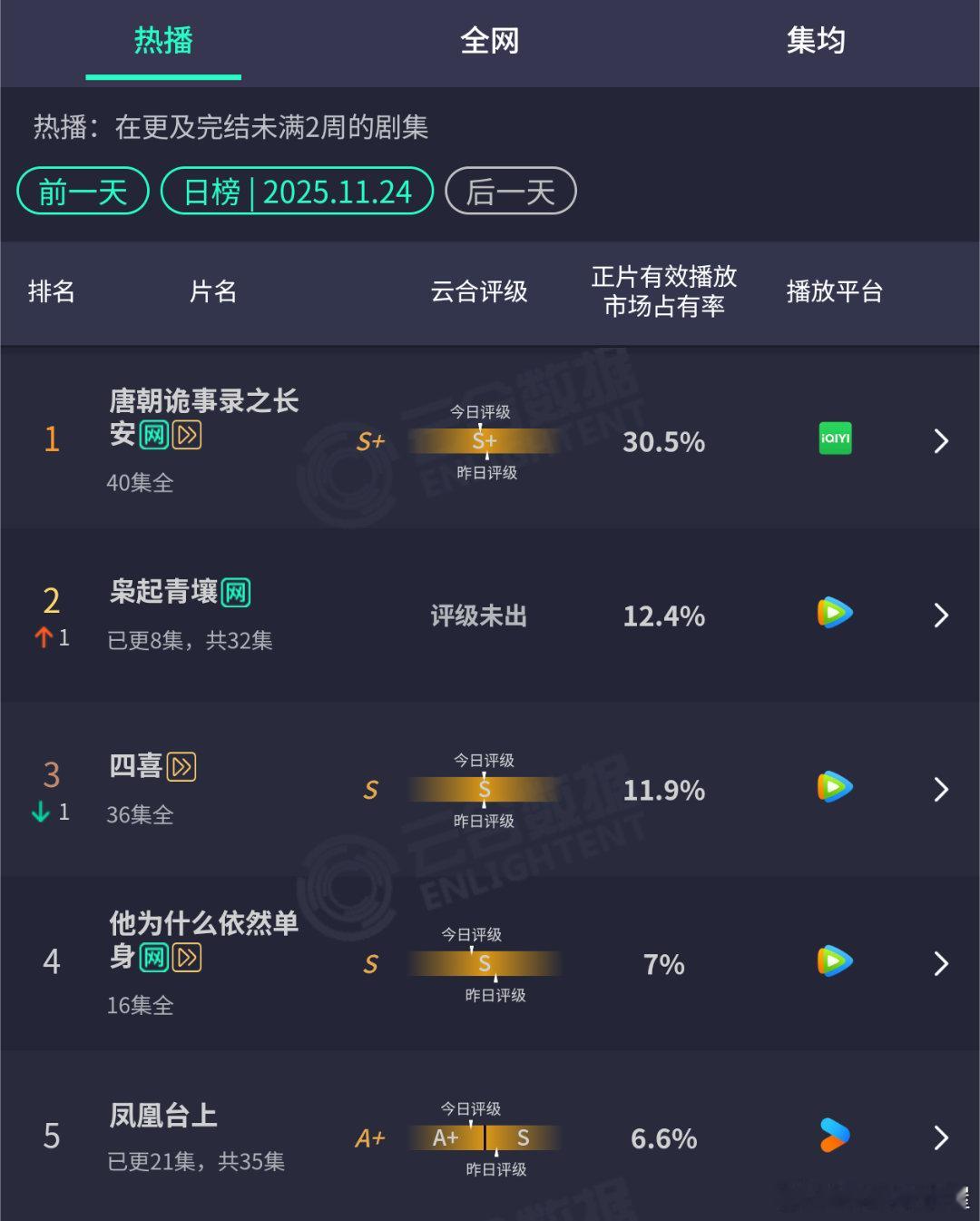Click the 网 badge next to 枭起青壤
This screenshot has width=980, height=1221.
(237, 591)
